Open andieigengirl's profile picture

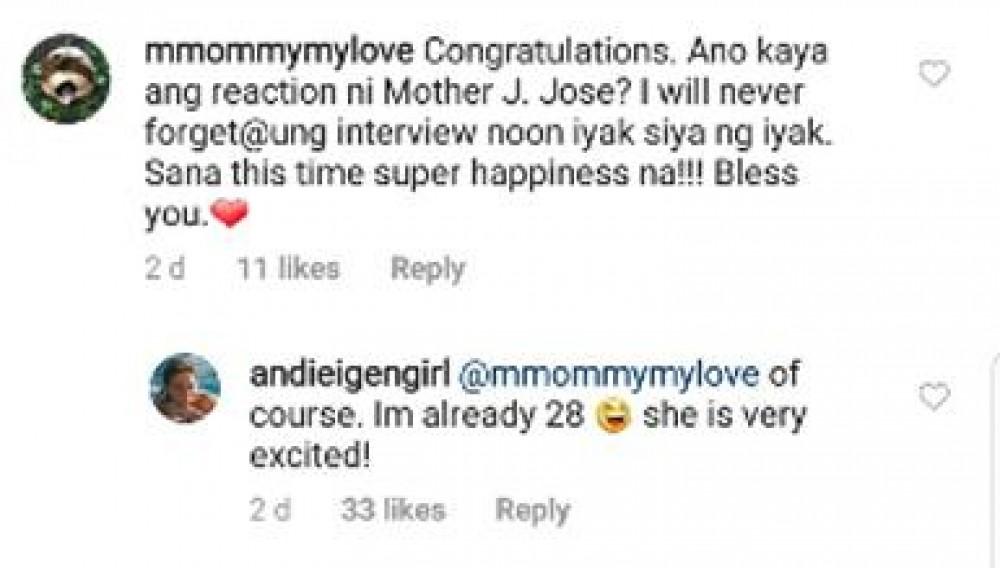click(185, 388)
